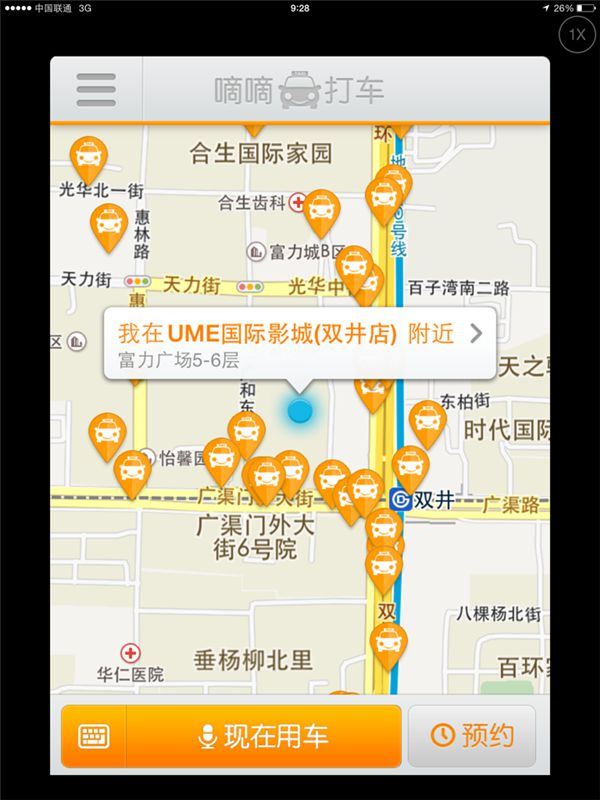
Task: Open the UME国际影城 location callout
Action: [x=299, y=344]
